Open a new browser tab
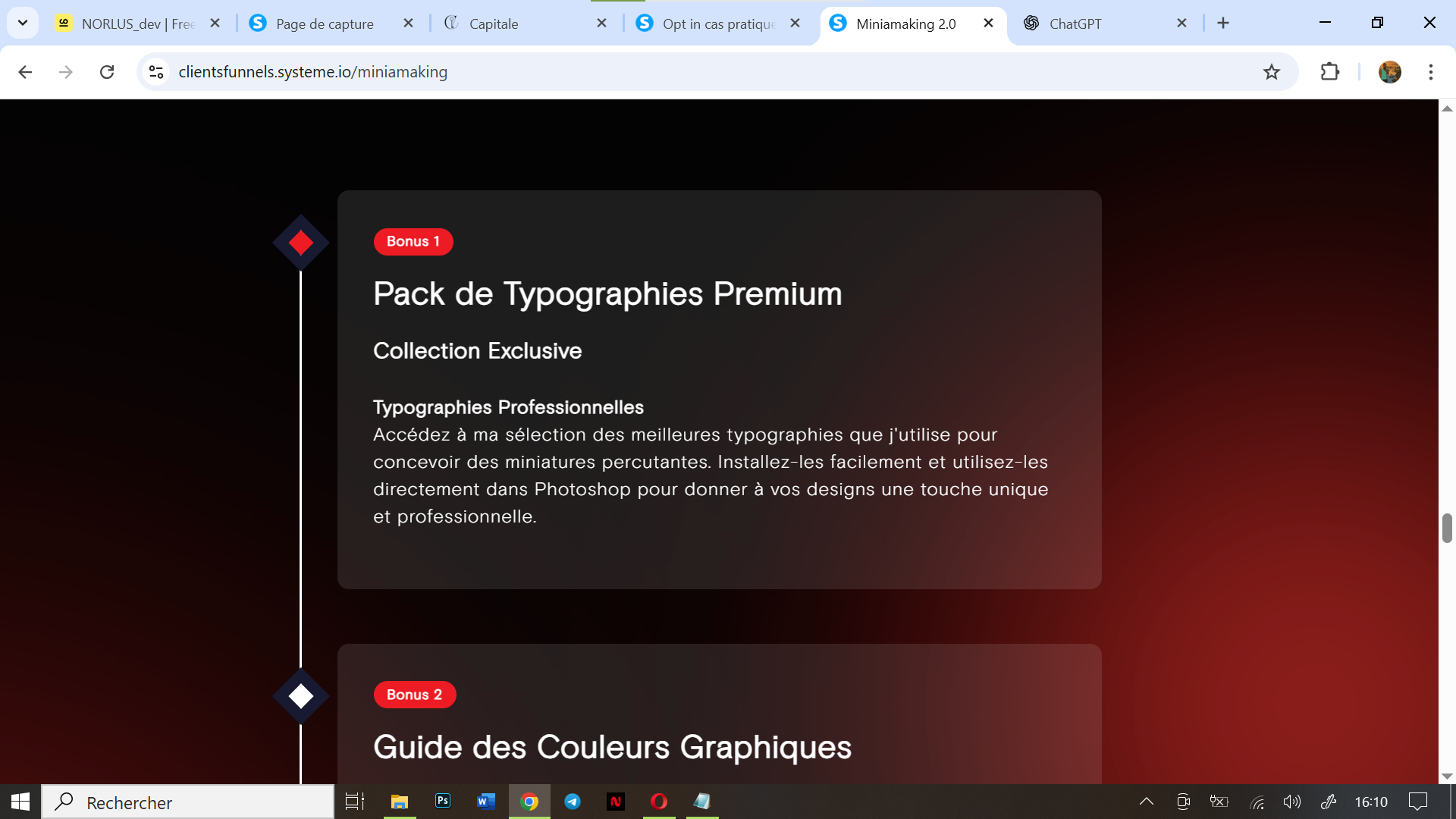The image size is (1456, 819). point(1223,24)
